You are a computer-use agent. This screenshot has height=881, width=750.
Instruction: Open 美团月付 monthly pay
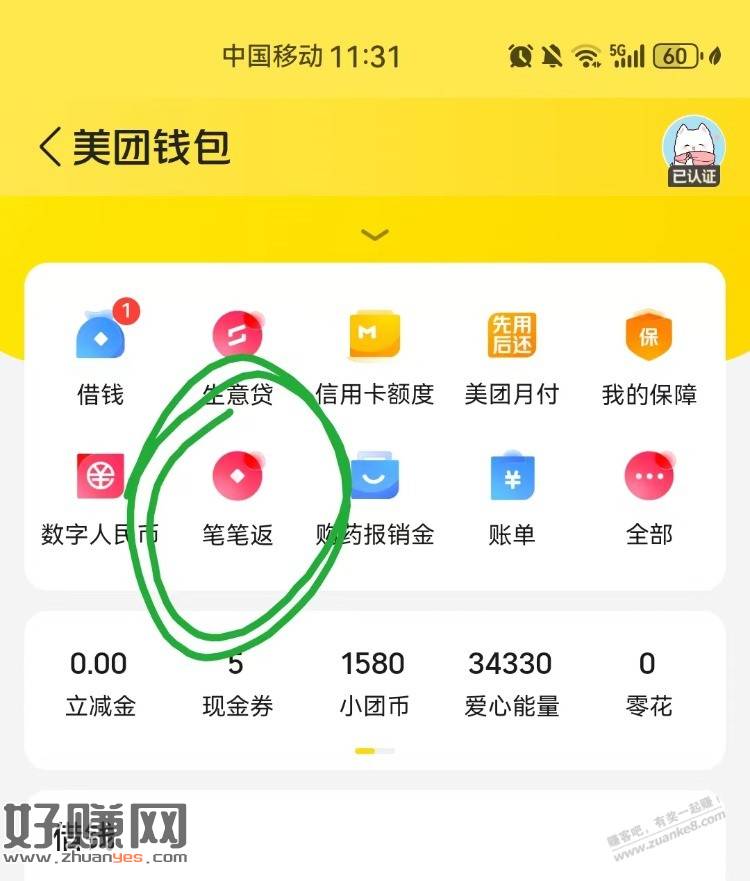tap(512, 355)
